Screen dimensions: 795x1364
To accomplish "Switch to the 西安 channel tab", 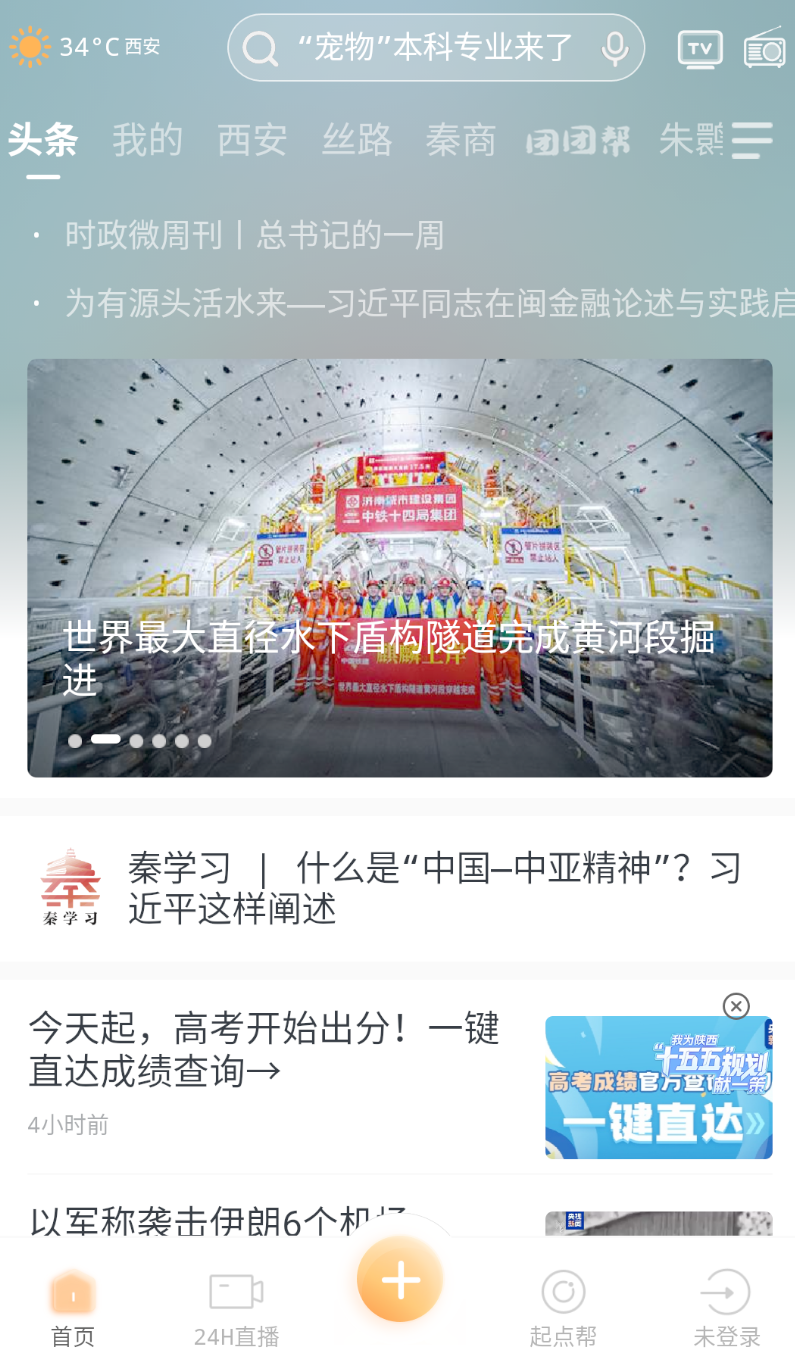I will (x=252, y=141).
